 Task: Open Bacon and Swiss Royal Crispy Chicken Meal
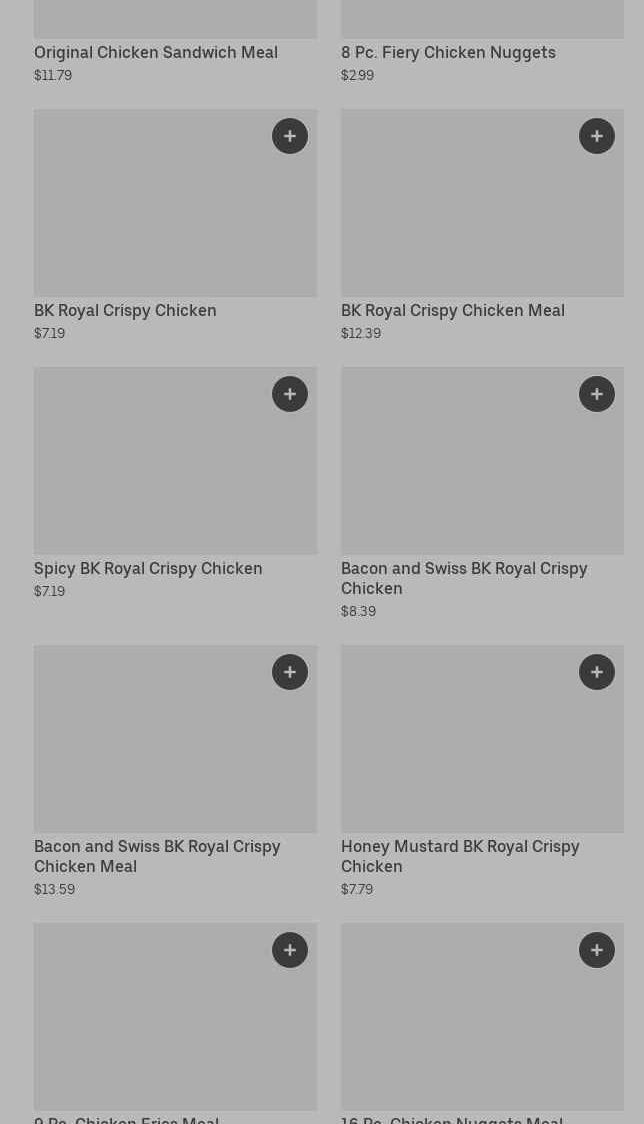point(157,856)
